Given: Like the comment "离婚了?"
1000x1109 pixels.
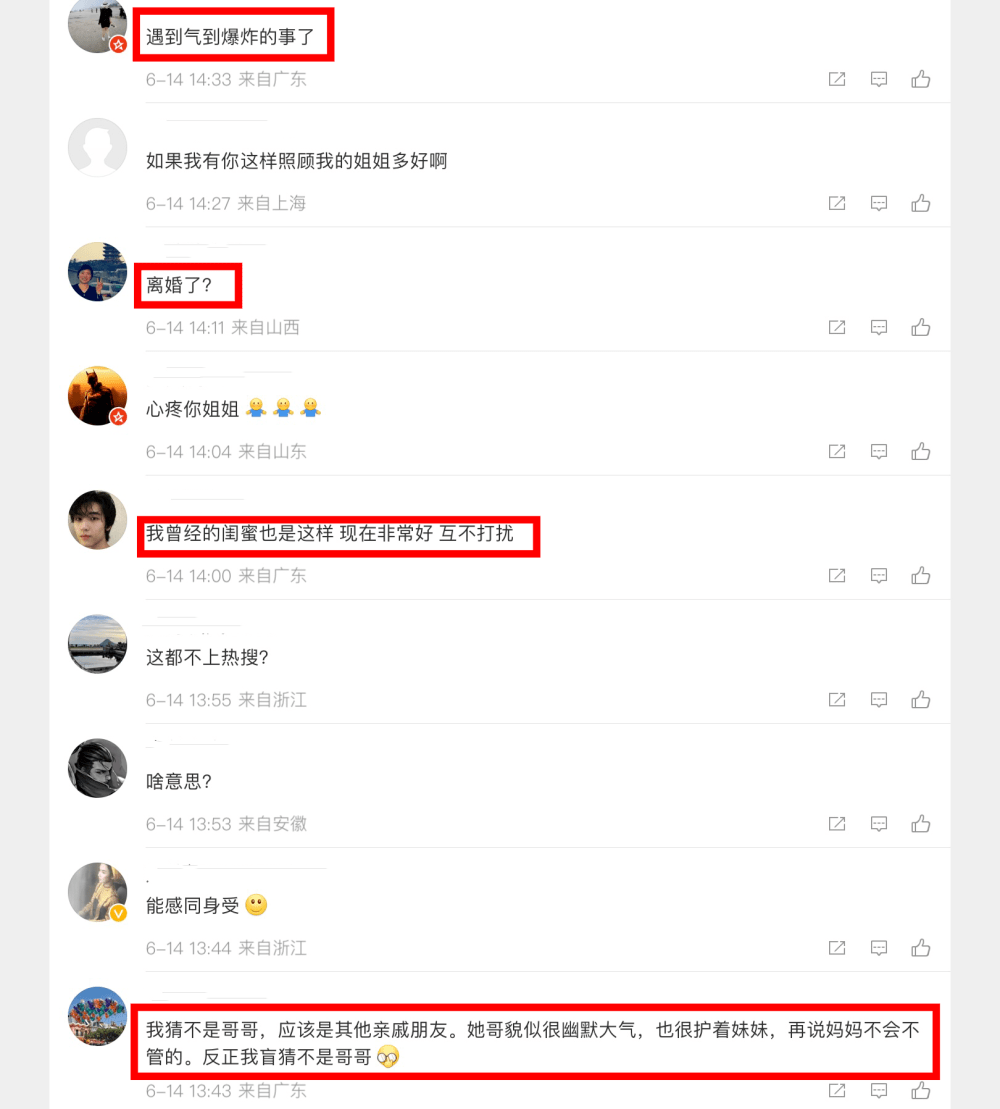Looking at the screenshot, I should (x=920, y=327).
